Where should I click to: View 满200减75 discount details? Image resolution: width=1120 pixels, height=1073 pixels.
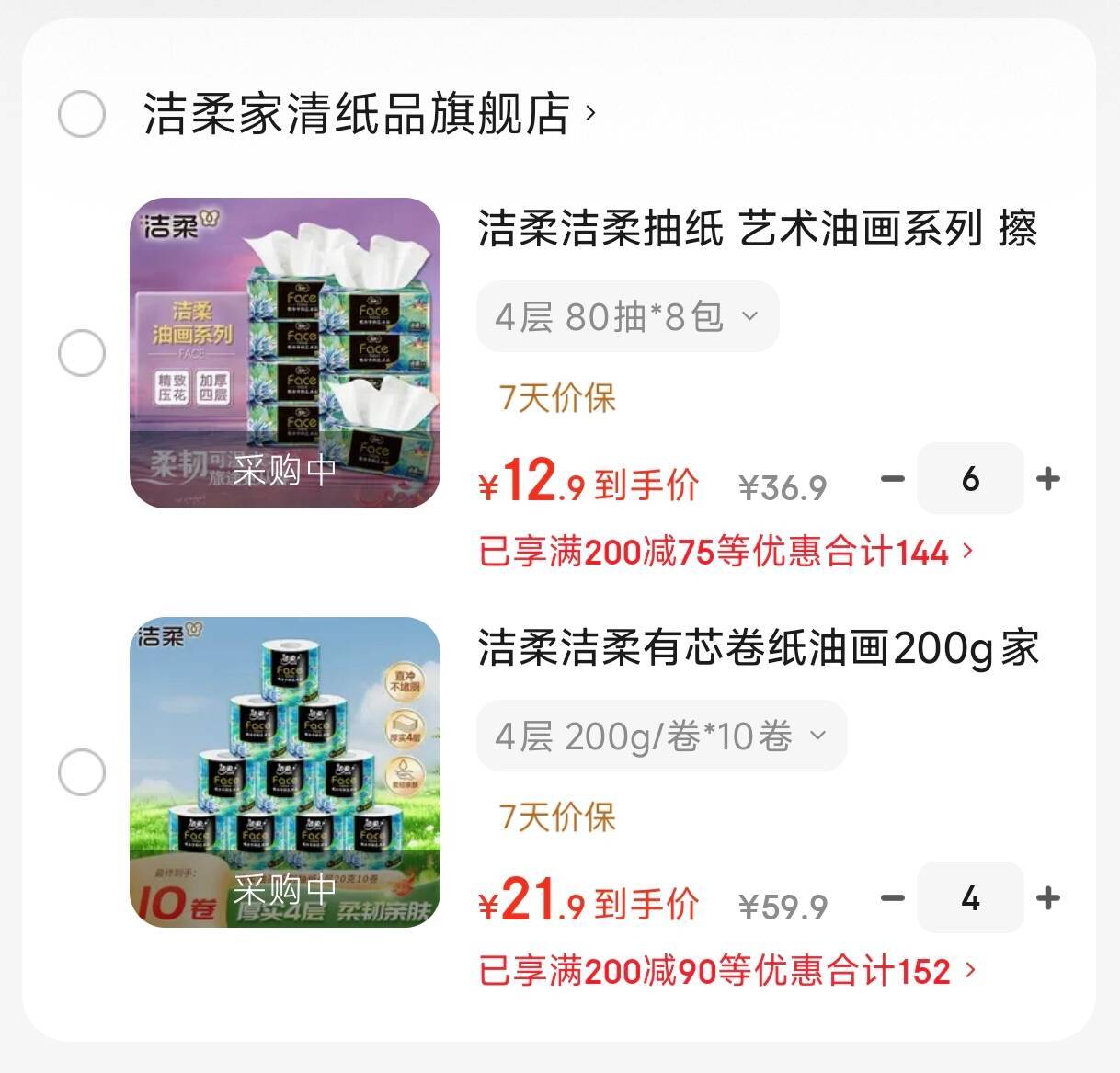pos(726,553)
